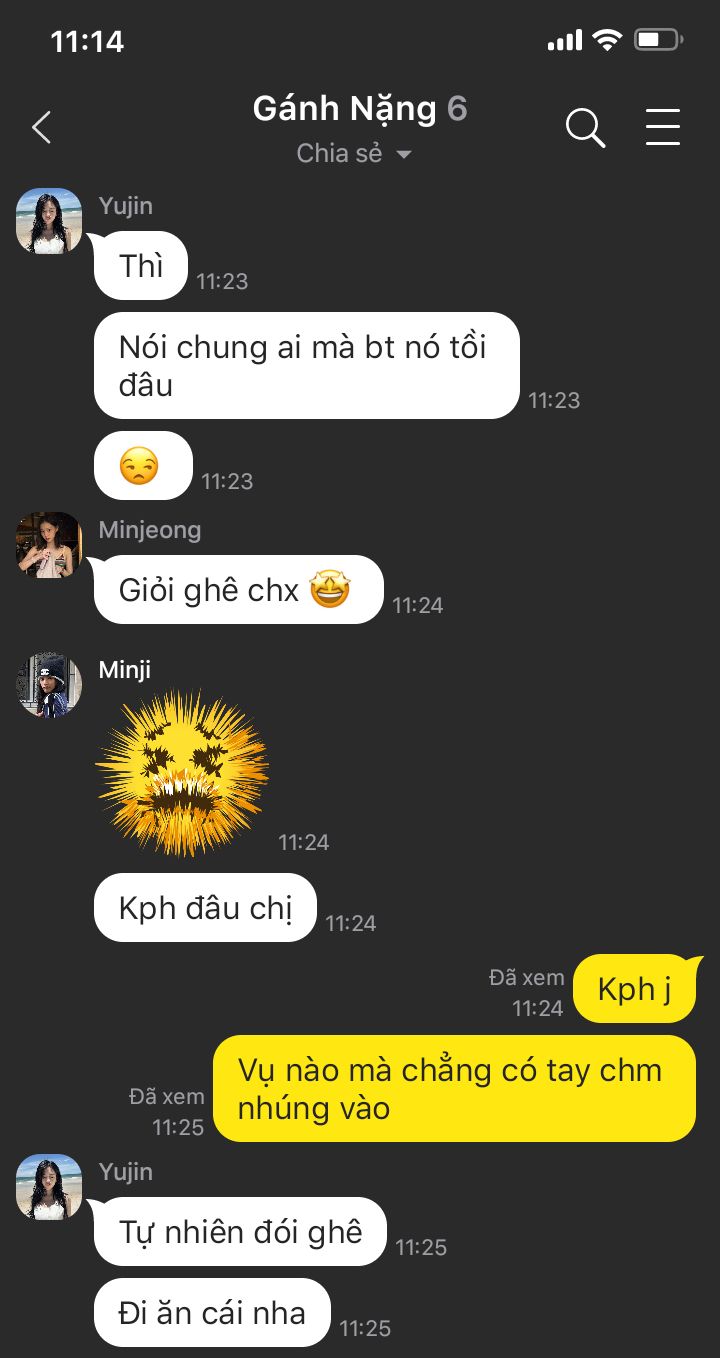The height and width of the screenshot is (1358, 720).
Task: Expand the Chia sẻ dropdown
Action: (355, 154)
